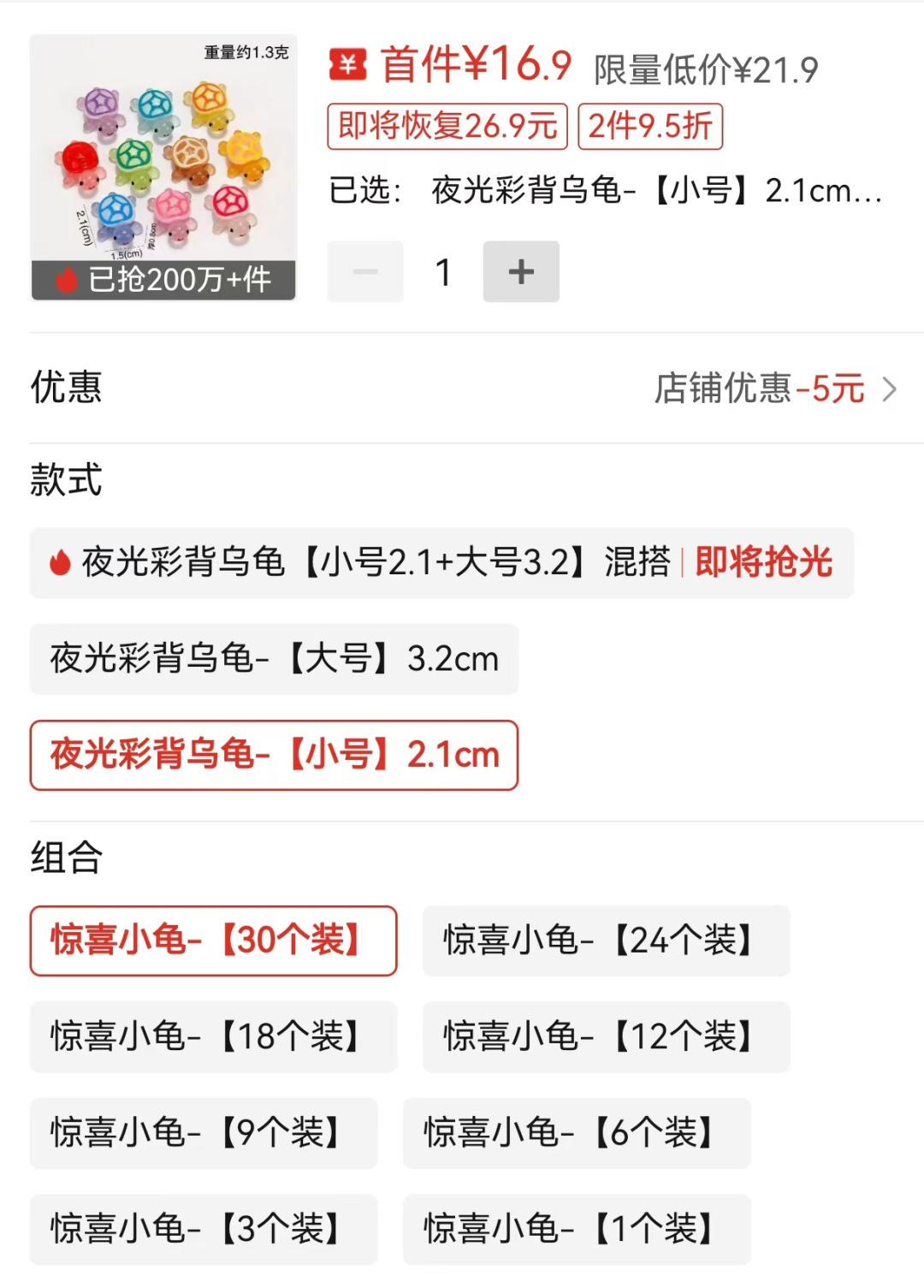924x1288 pixels.
Task: Click the 2件9.5折 discount tag
Action: 650,127
